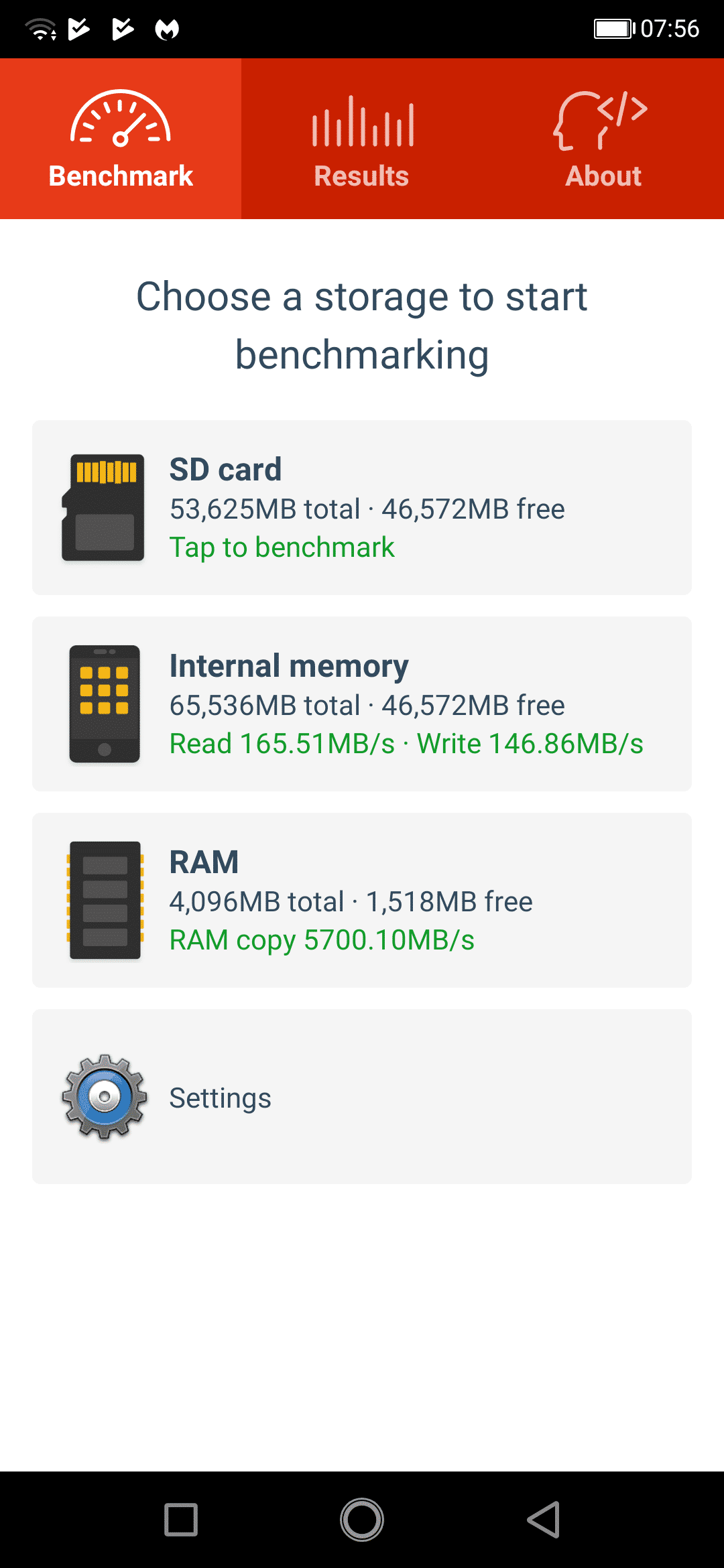Go back using the system back button
The image size is (724, 1568).
(543, 1520)
